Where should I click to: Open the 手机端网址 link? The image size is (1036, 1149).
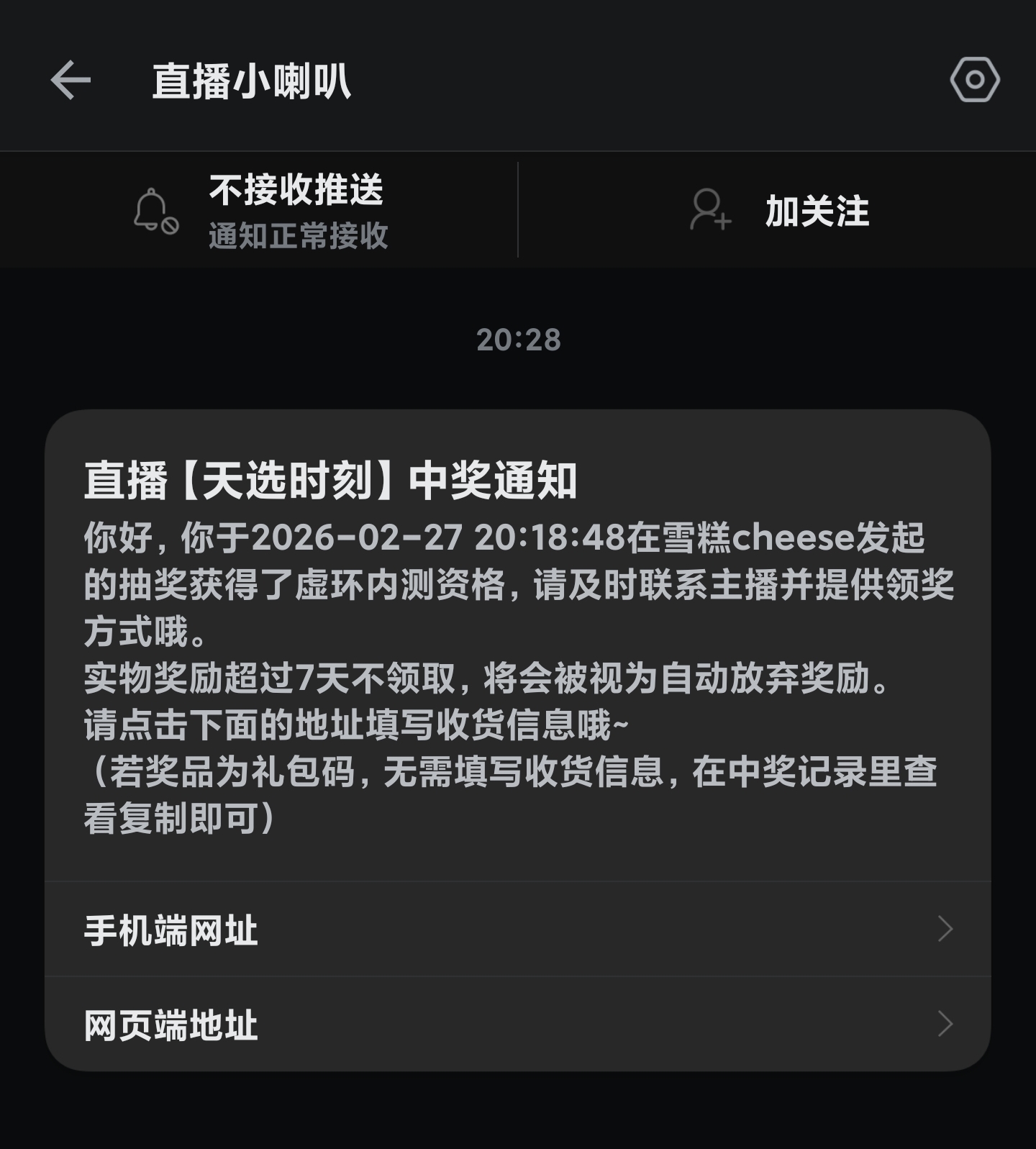coord(518,930)
